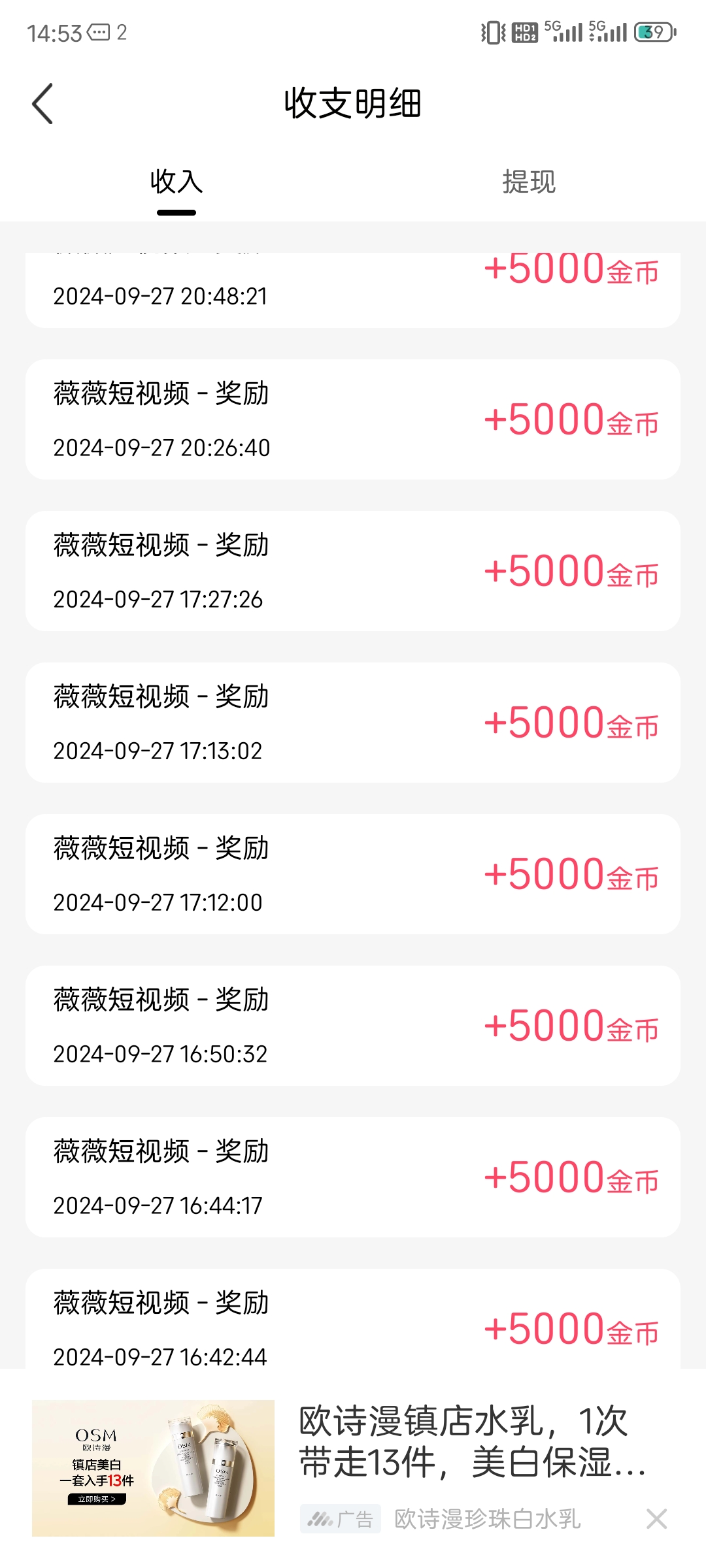The height and width of the screenshot is (1568, 706).
Task: Select the 收入 tab
Action: click(176, 182)
